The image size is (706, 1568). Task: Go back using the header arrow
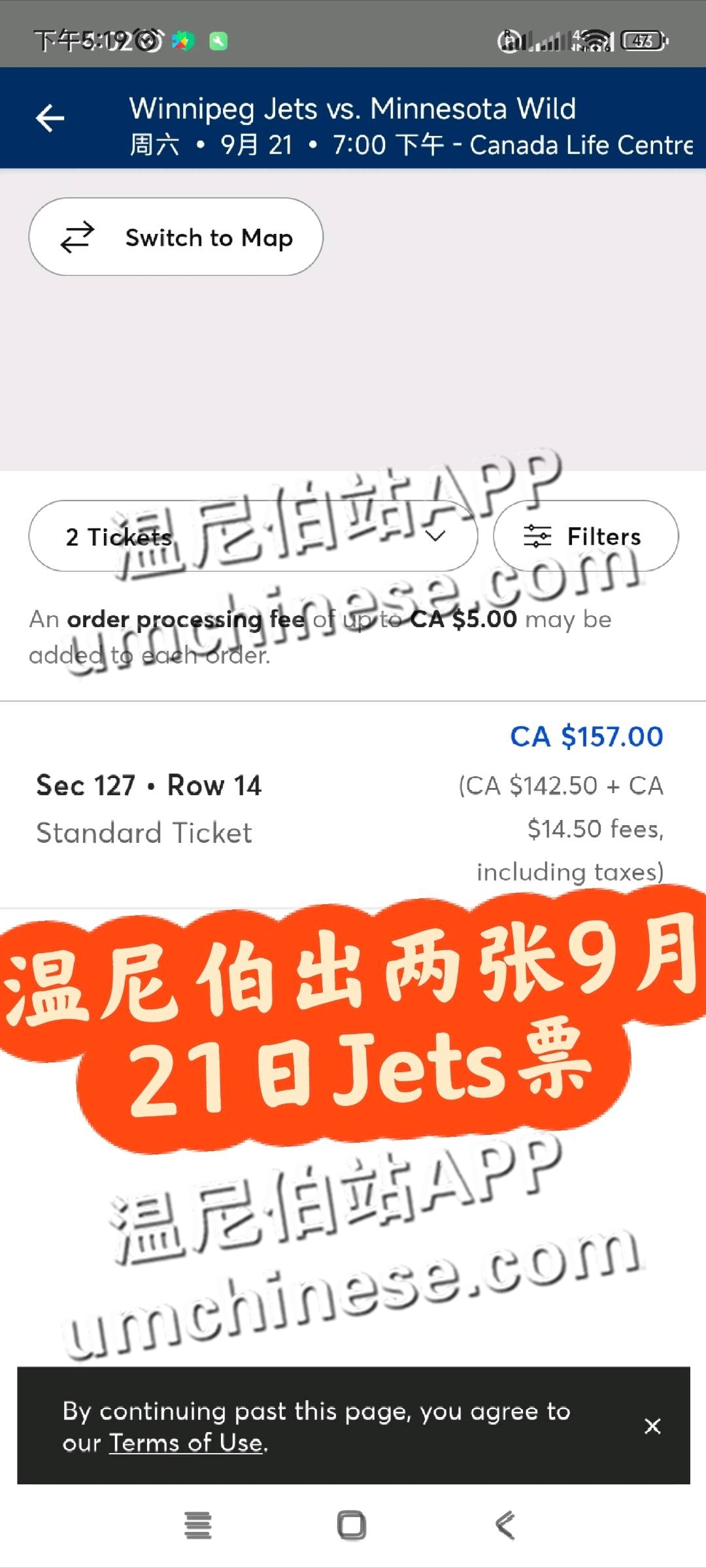pyautogui.click(x=50, y=118)
